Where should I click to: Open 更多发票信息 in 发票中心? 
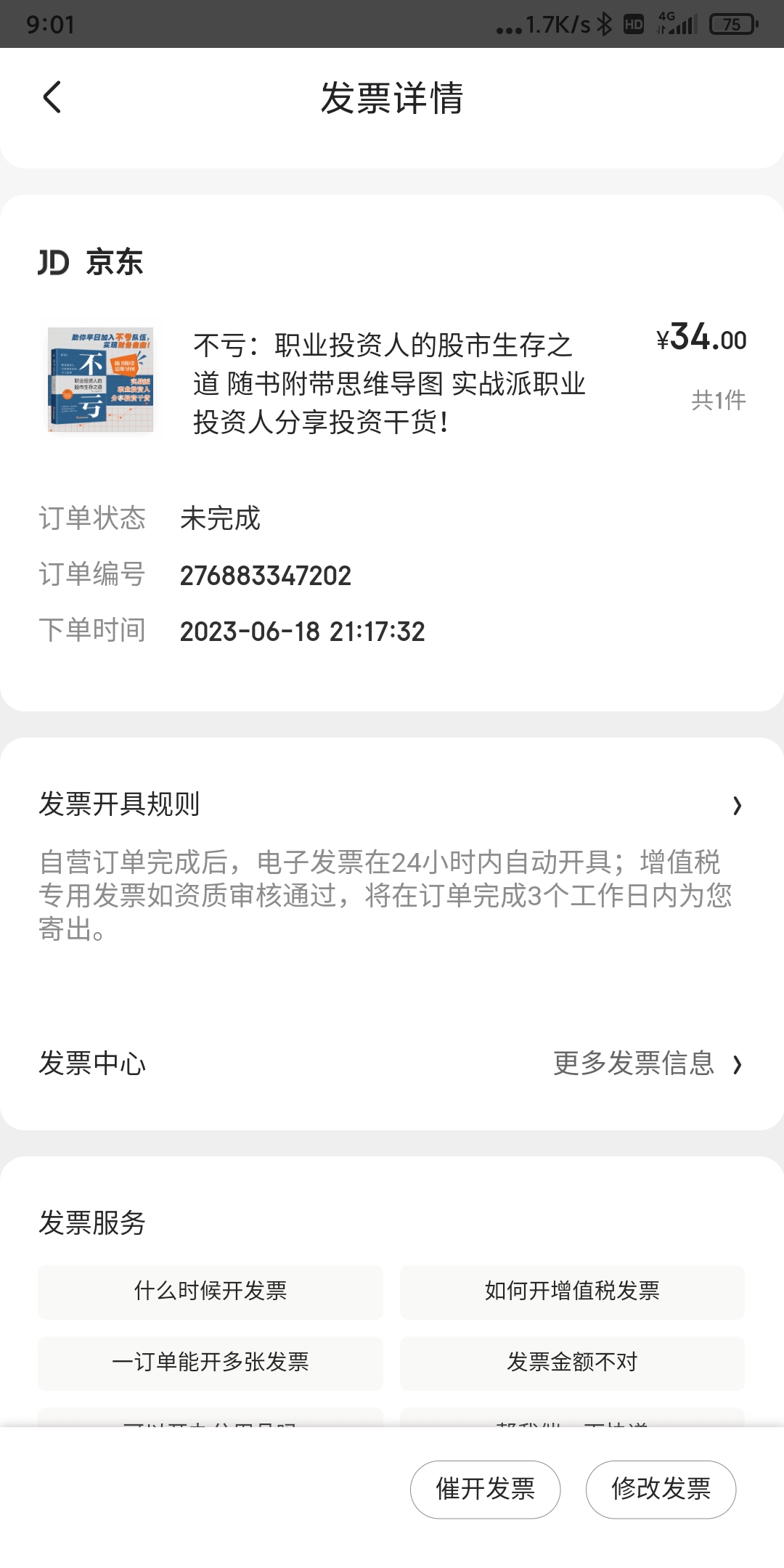(x=646, y=1063)
